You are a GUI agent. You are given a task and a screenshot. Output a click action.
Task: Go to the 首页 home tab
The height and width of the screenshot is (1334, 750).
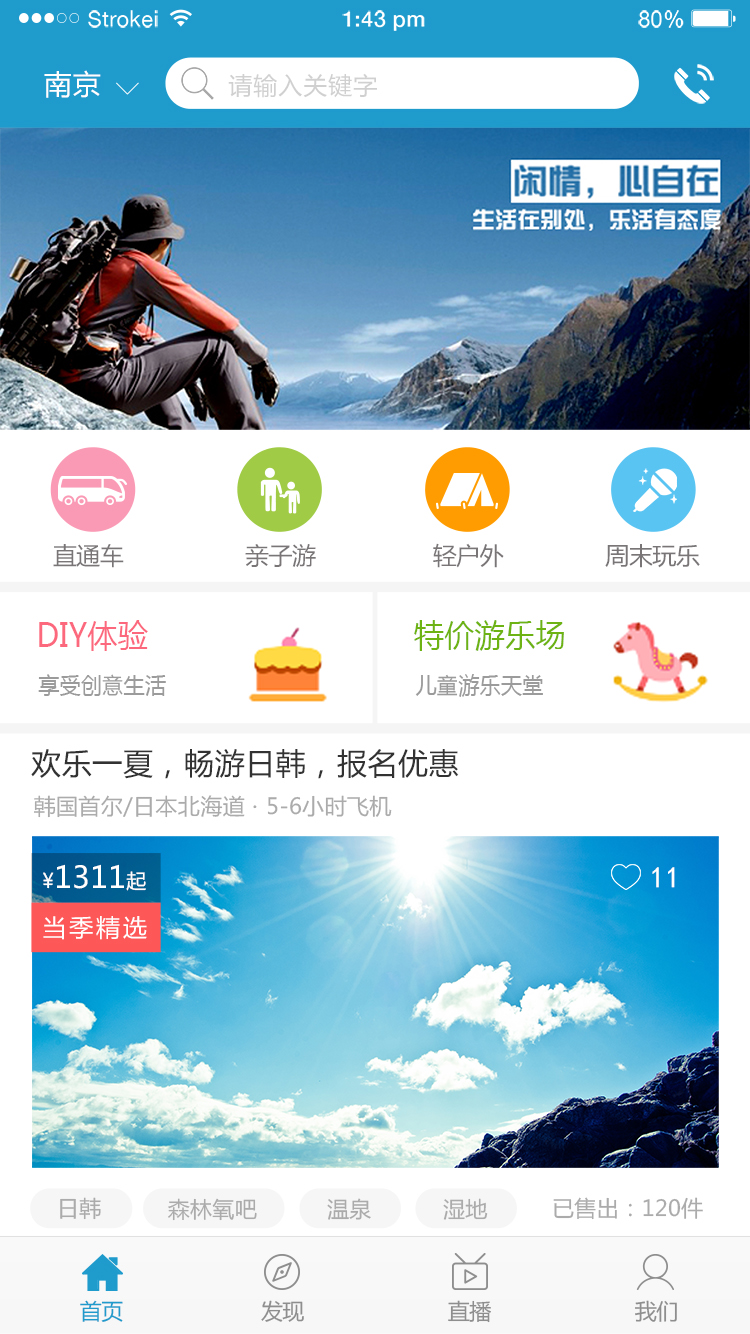[102, 1288]
